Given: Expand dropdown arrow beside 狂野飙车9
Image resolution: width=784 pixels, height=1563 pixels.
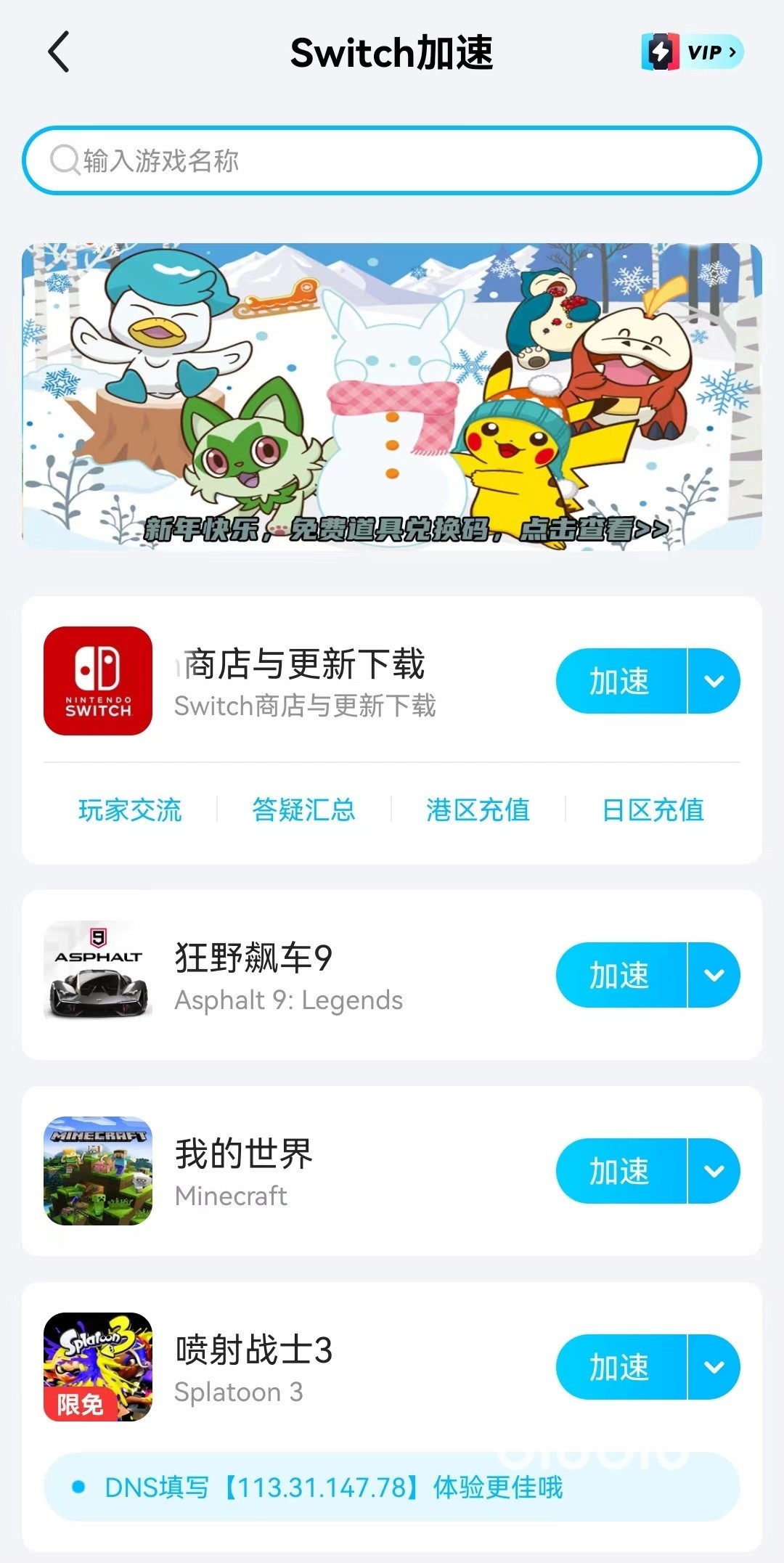Looking at the screenshot, I should [714, 975].
